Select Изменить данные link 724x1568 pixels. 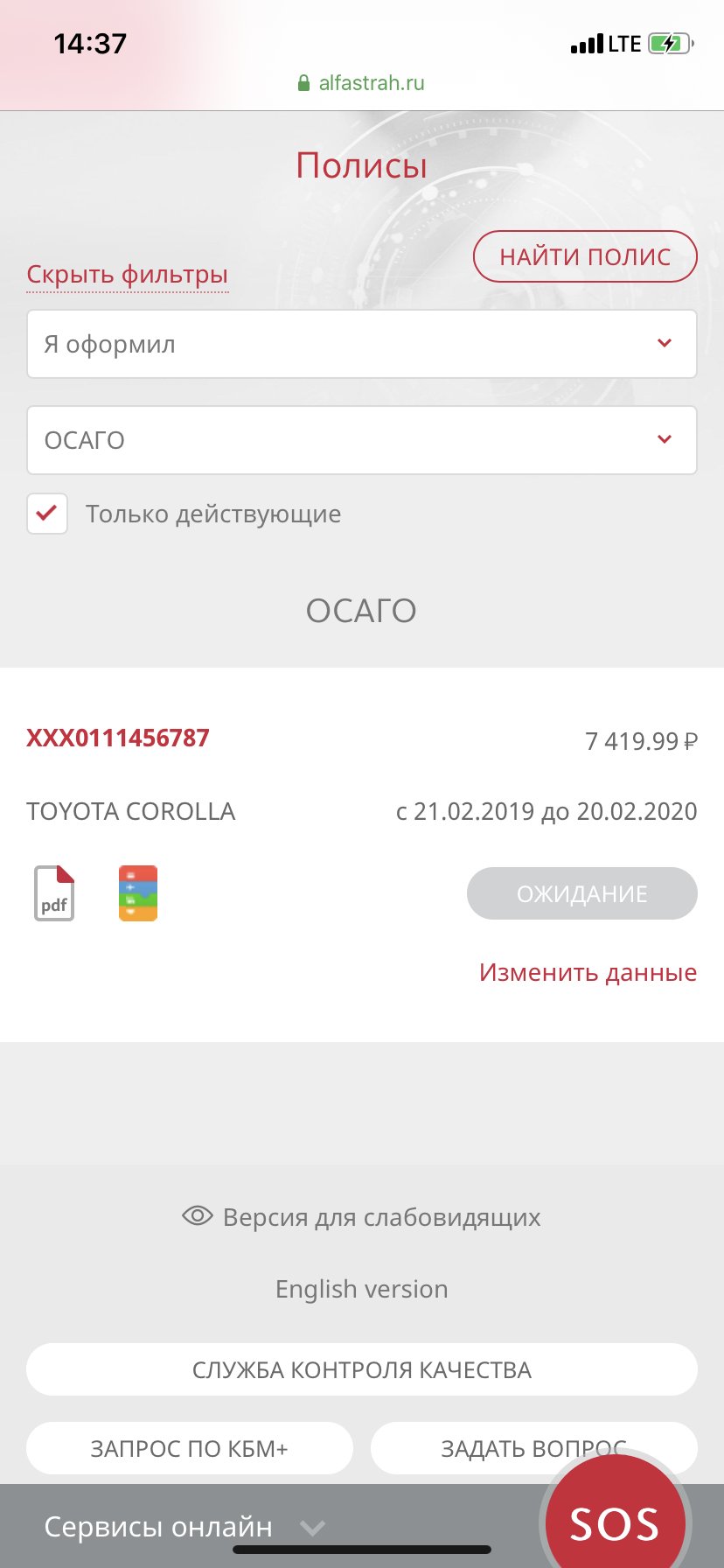click(588, 972)
